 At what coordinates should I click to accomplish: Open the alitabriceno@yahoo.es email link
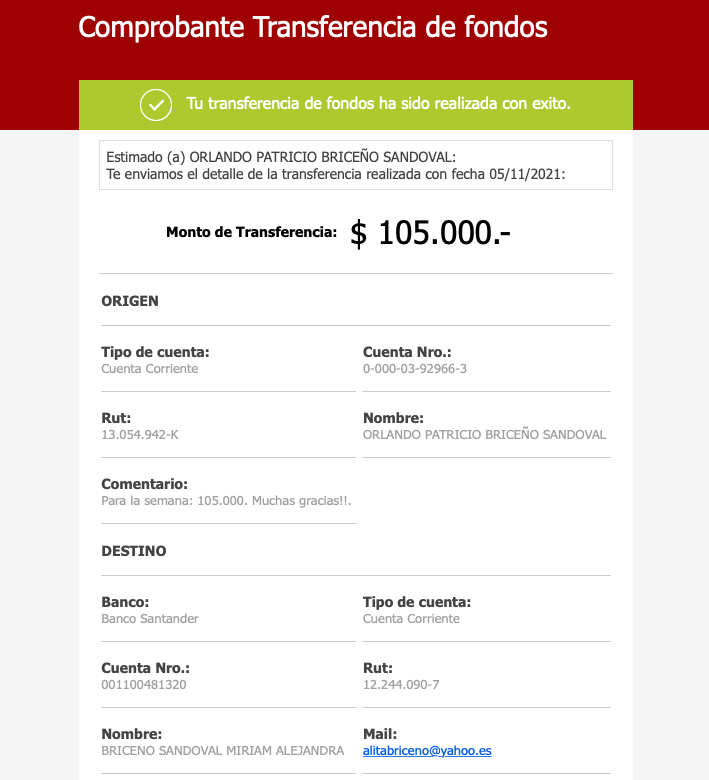[427, 751]
